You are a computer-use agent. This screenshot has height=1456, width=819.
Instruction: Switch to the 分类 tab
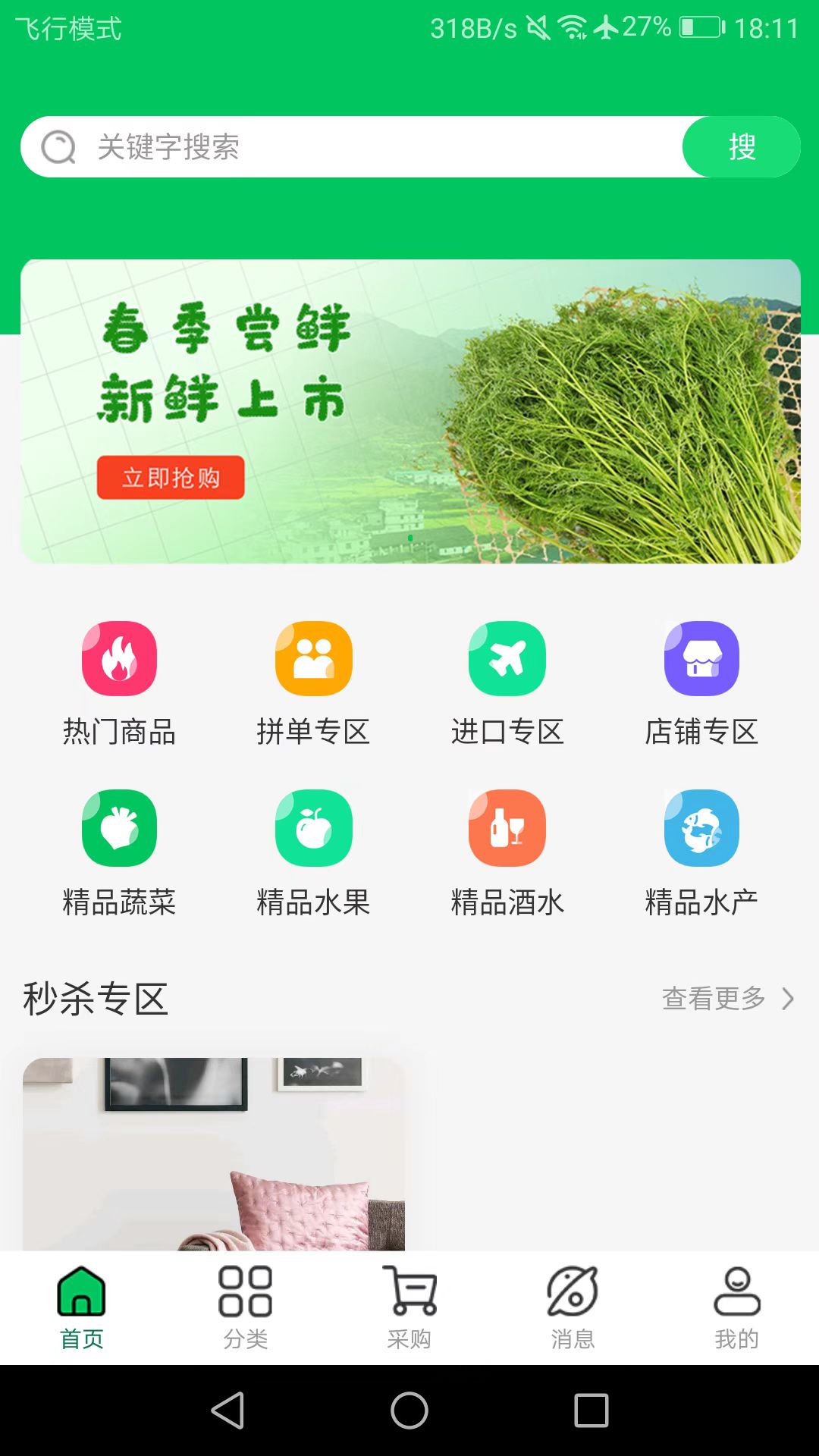pyautogui.click(x=246, y=1307)
